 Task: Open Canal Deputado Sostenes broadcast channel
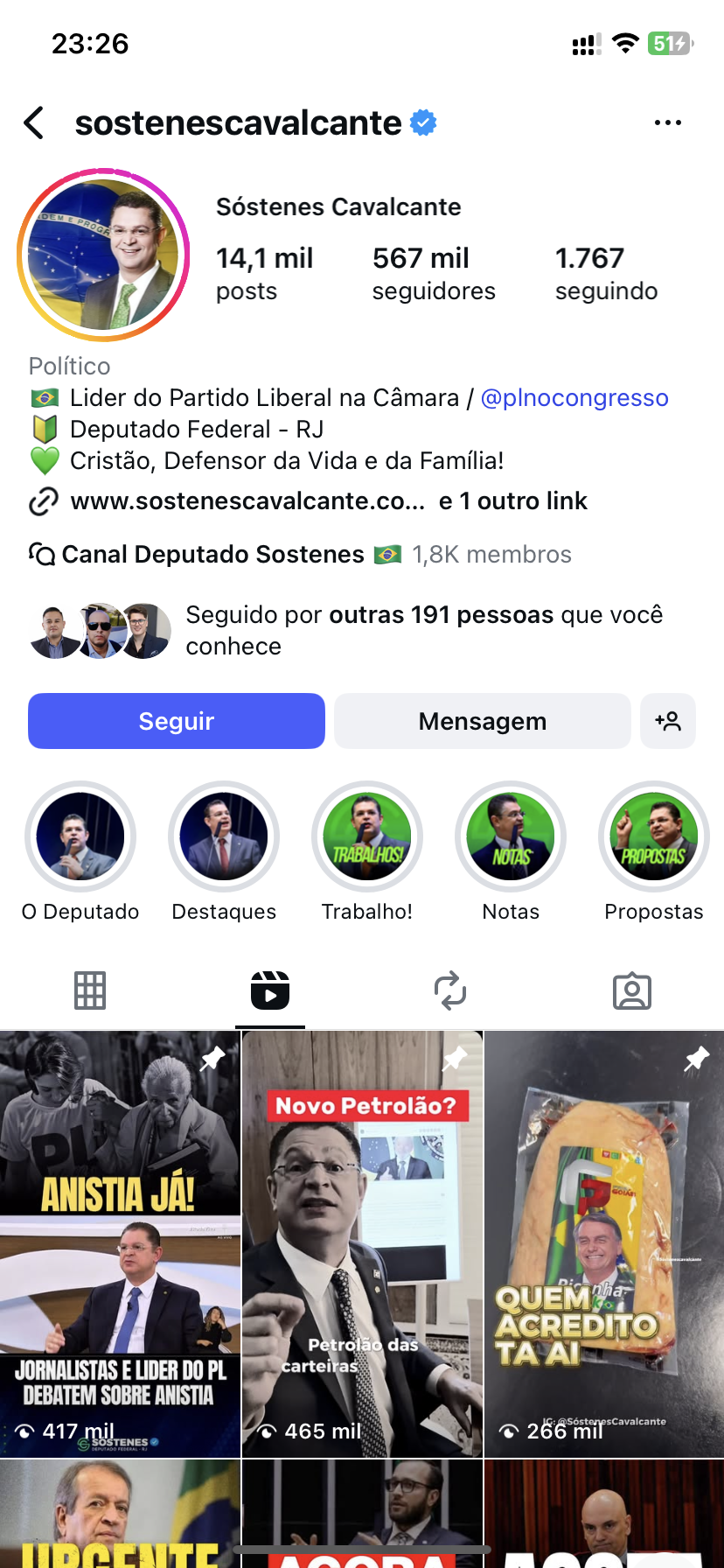click(x=212, y=555)
